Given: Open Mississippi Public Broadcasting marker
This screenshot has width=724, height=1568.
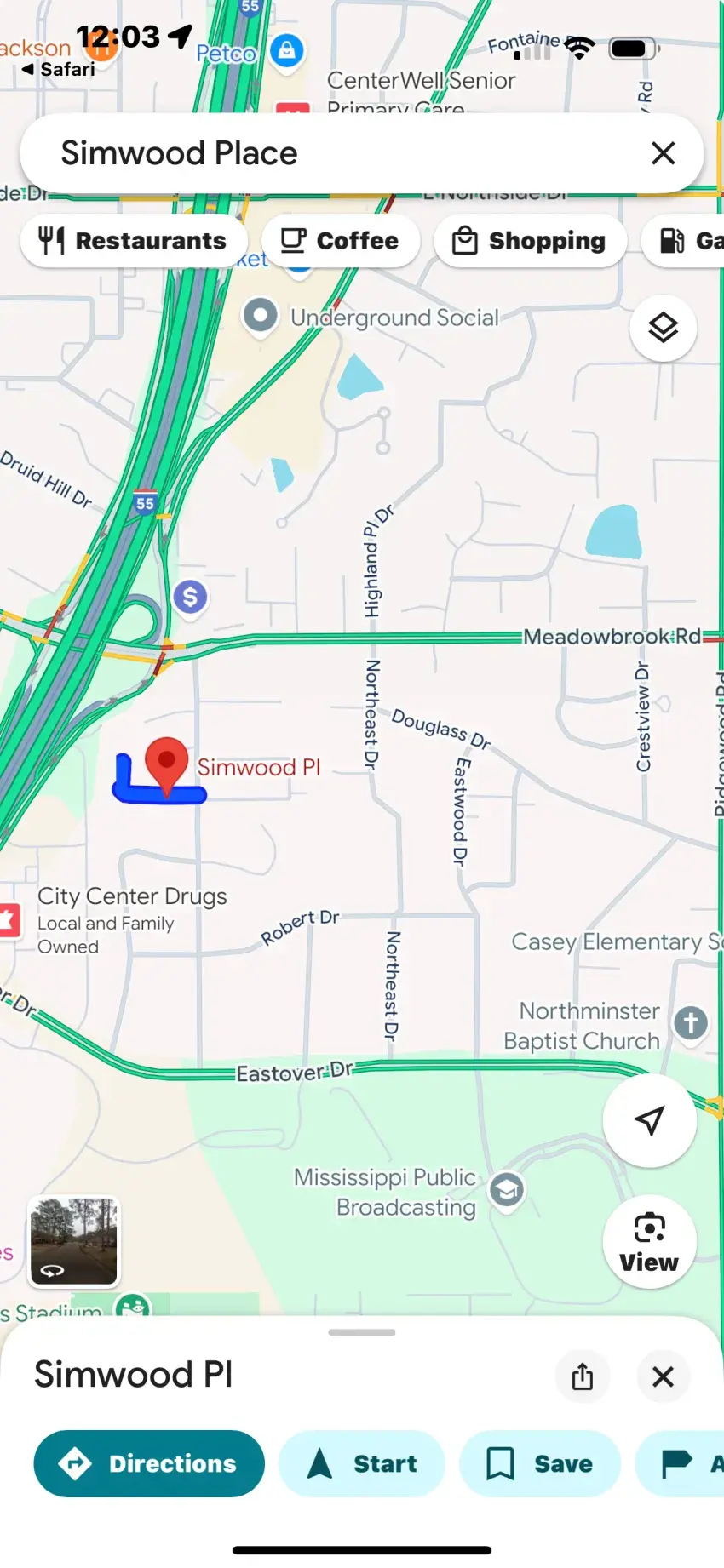Looking at the screenshot, I should [x=507, y=1189].
